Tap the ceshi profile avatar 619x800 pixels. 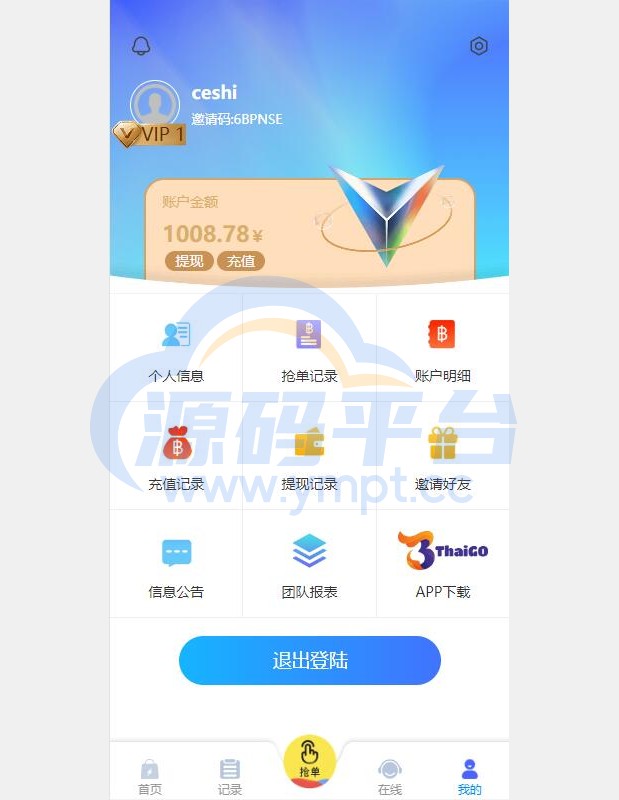(155, 105)
